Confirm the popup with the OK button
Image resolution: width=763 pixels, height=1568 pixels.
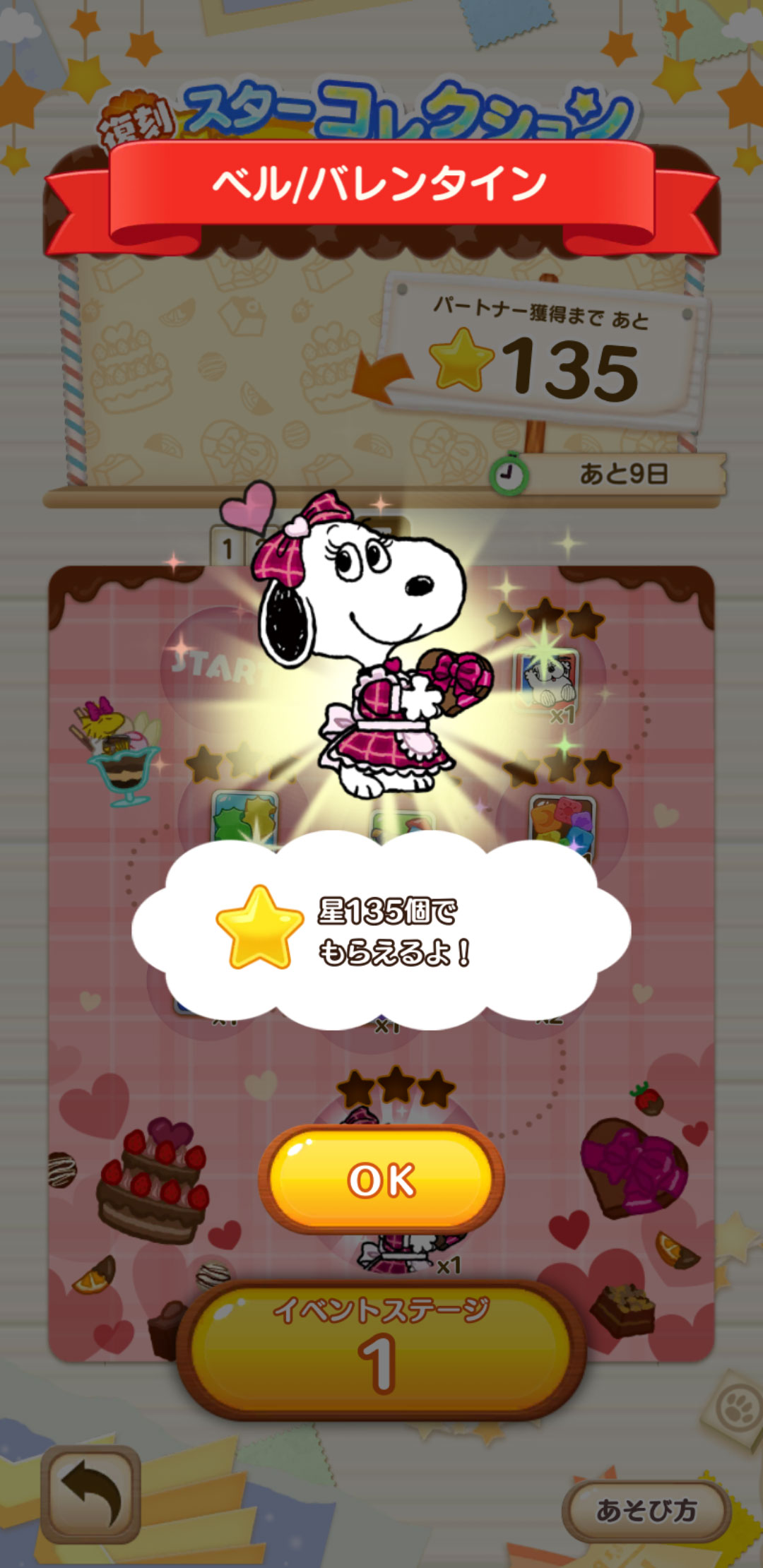[x=381, y=1180]
